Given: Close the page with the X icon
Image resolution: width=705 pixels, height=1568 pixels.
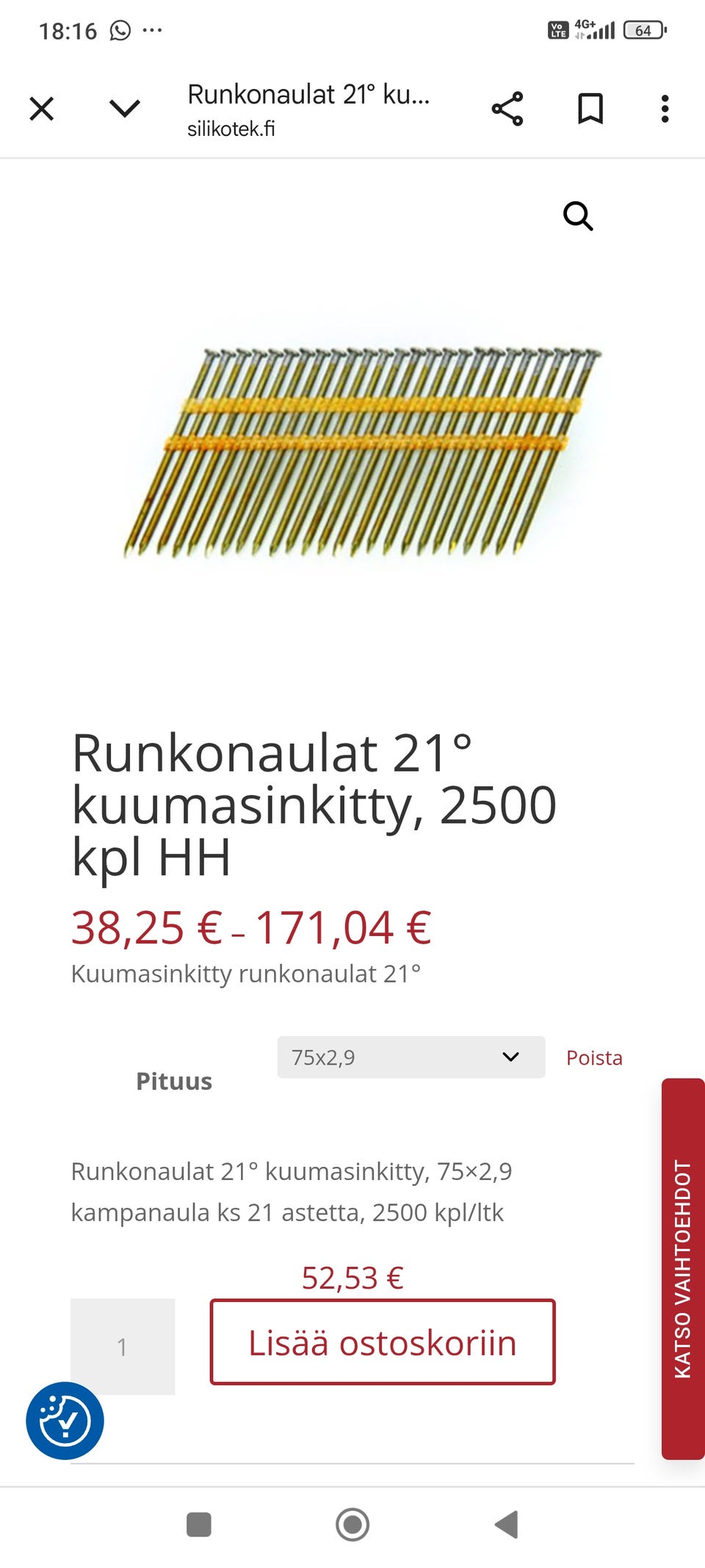Looking at the screenshot, I should (x=41, y=108).
